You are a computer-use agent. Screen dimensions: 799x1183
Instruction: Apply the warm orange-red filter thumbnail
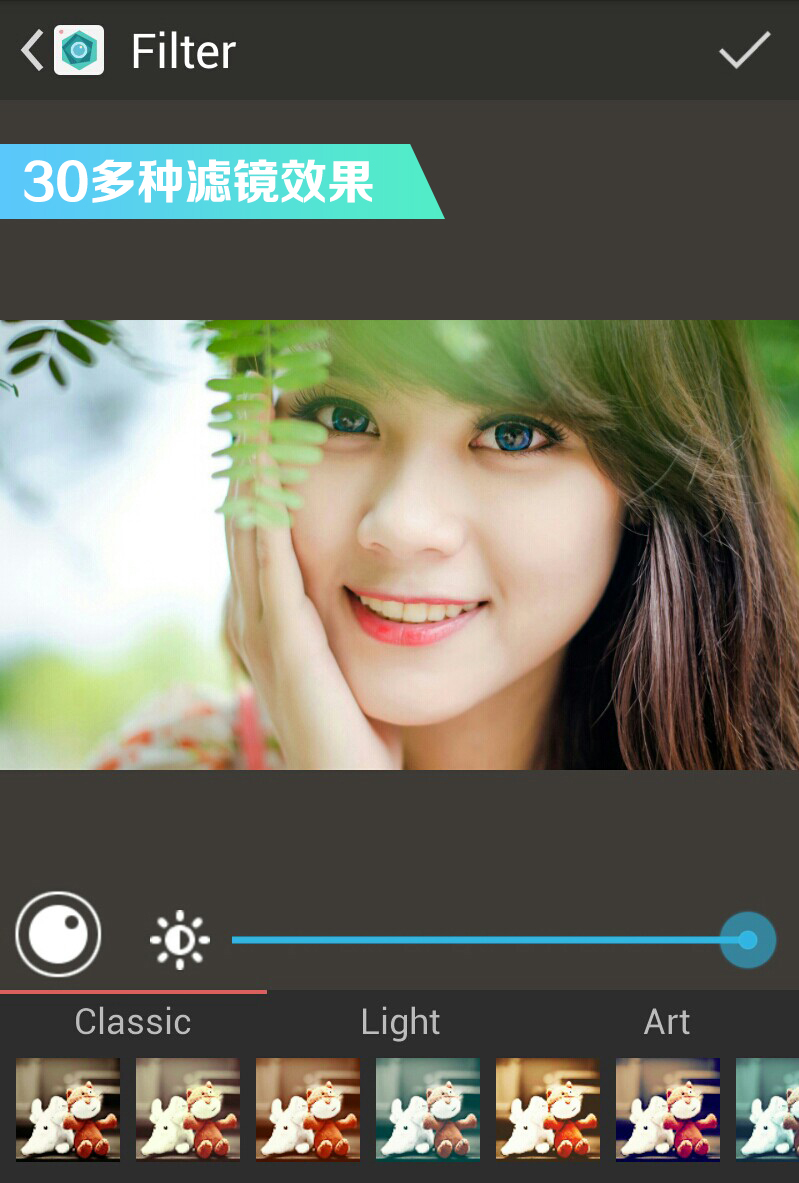(x=308, y=1108)
